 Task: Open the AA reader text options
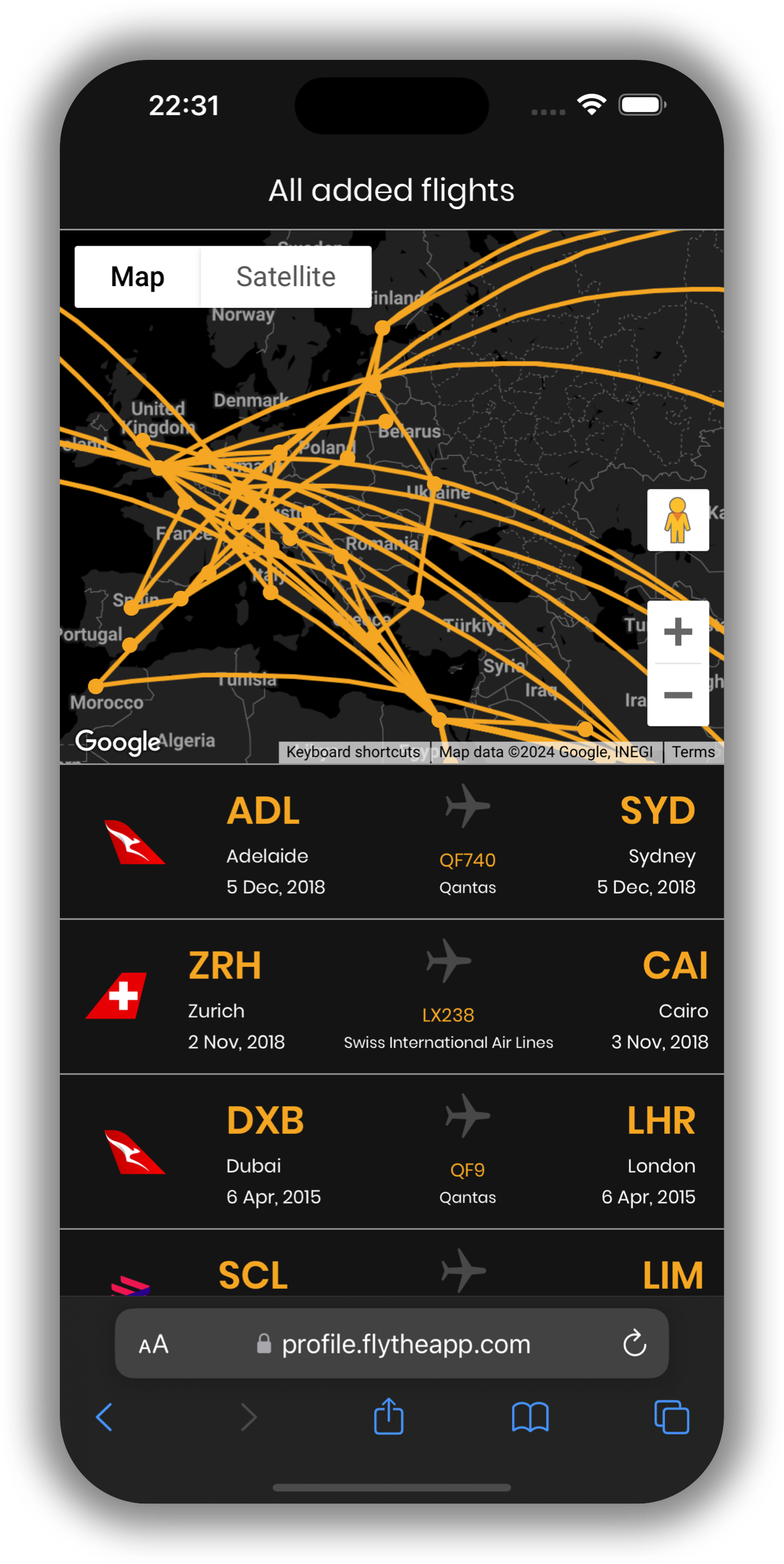pos(154,1344)
